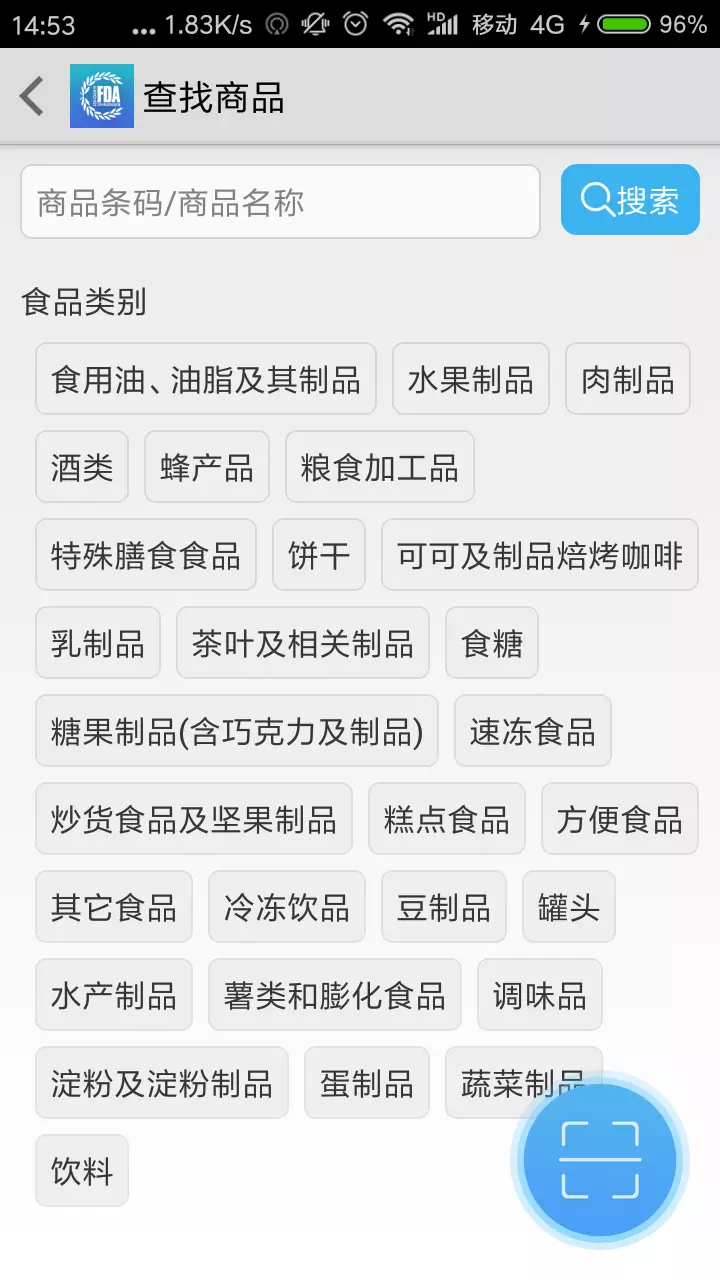This screenshot has width=720, height=1280.
Task: Choose 粮食加工品 category
Action: pos(380,467)
